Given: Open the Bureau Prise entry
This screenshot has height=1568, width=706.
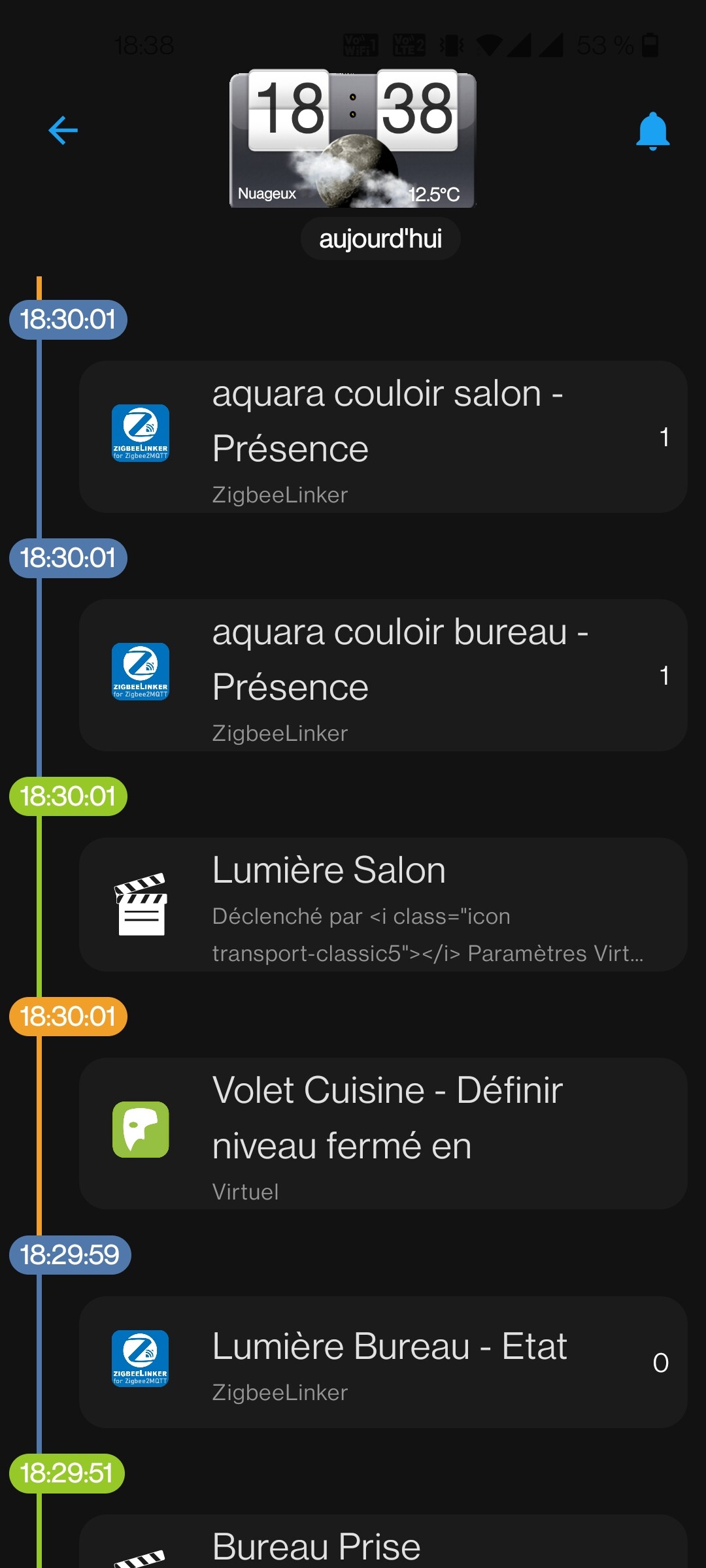Looking at the screenshot, I should [383, 1545].
